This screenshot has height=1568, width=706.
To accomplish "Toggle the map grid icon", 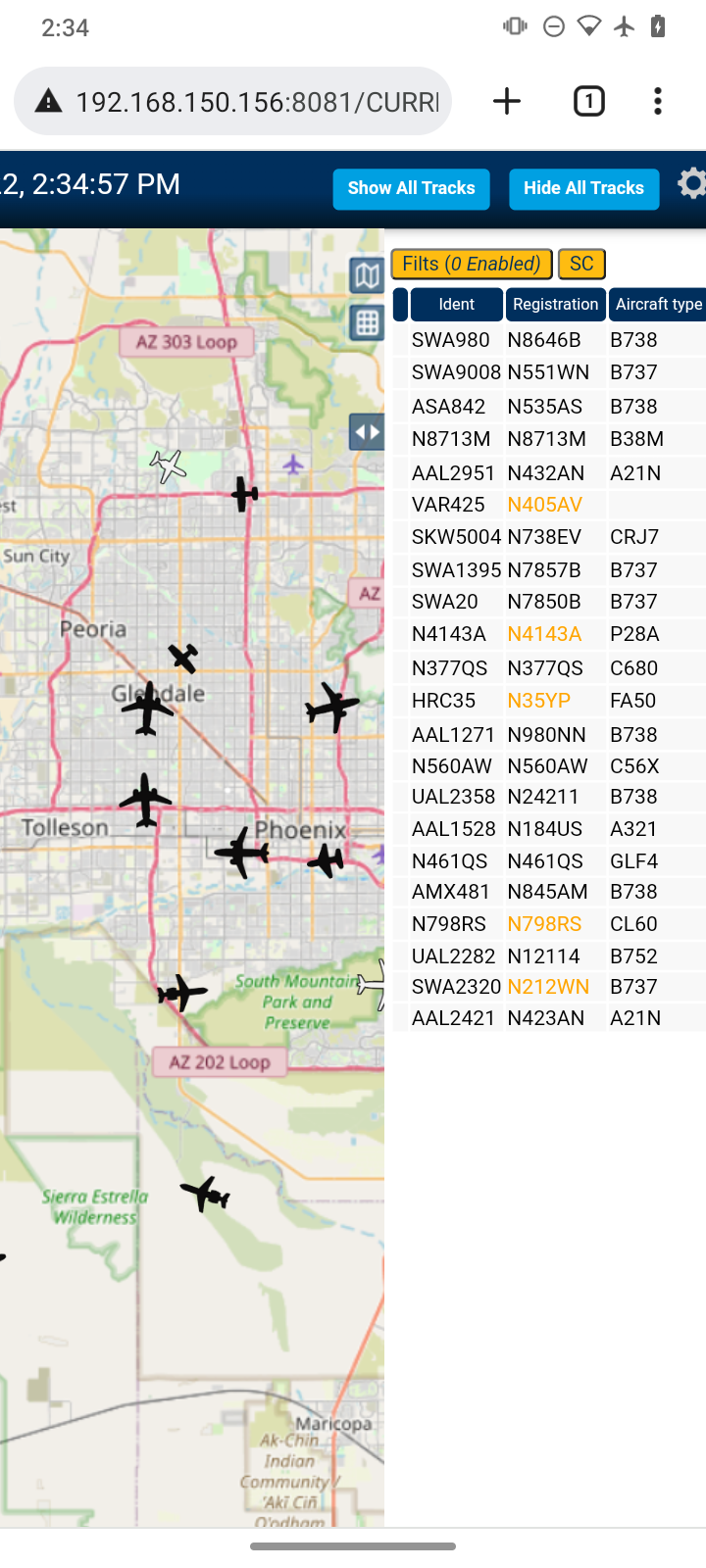I will [367, 321].
